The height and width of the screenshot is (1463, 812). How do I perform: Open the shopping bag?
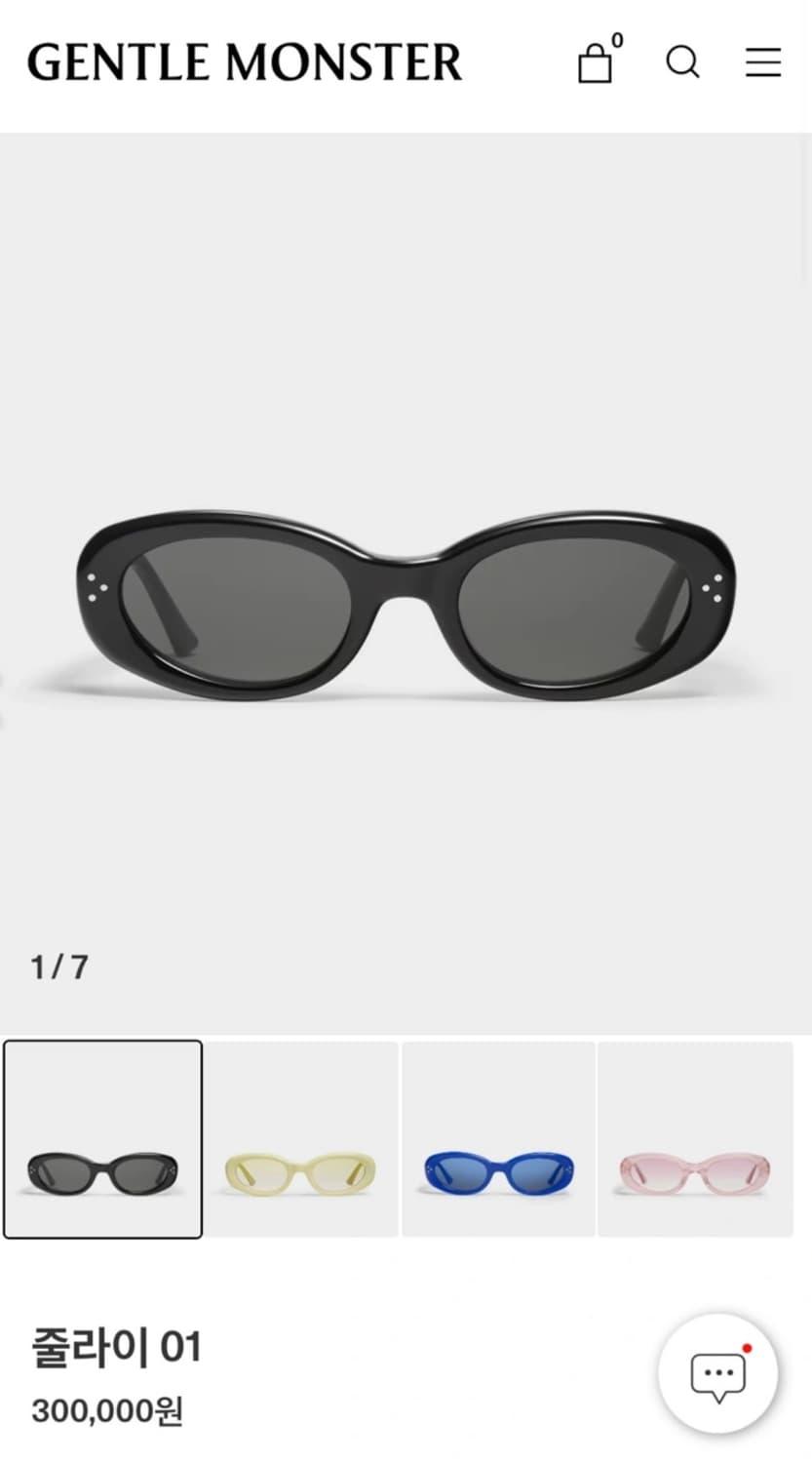pos(596,63)
